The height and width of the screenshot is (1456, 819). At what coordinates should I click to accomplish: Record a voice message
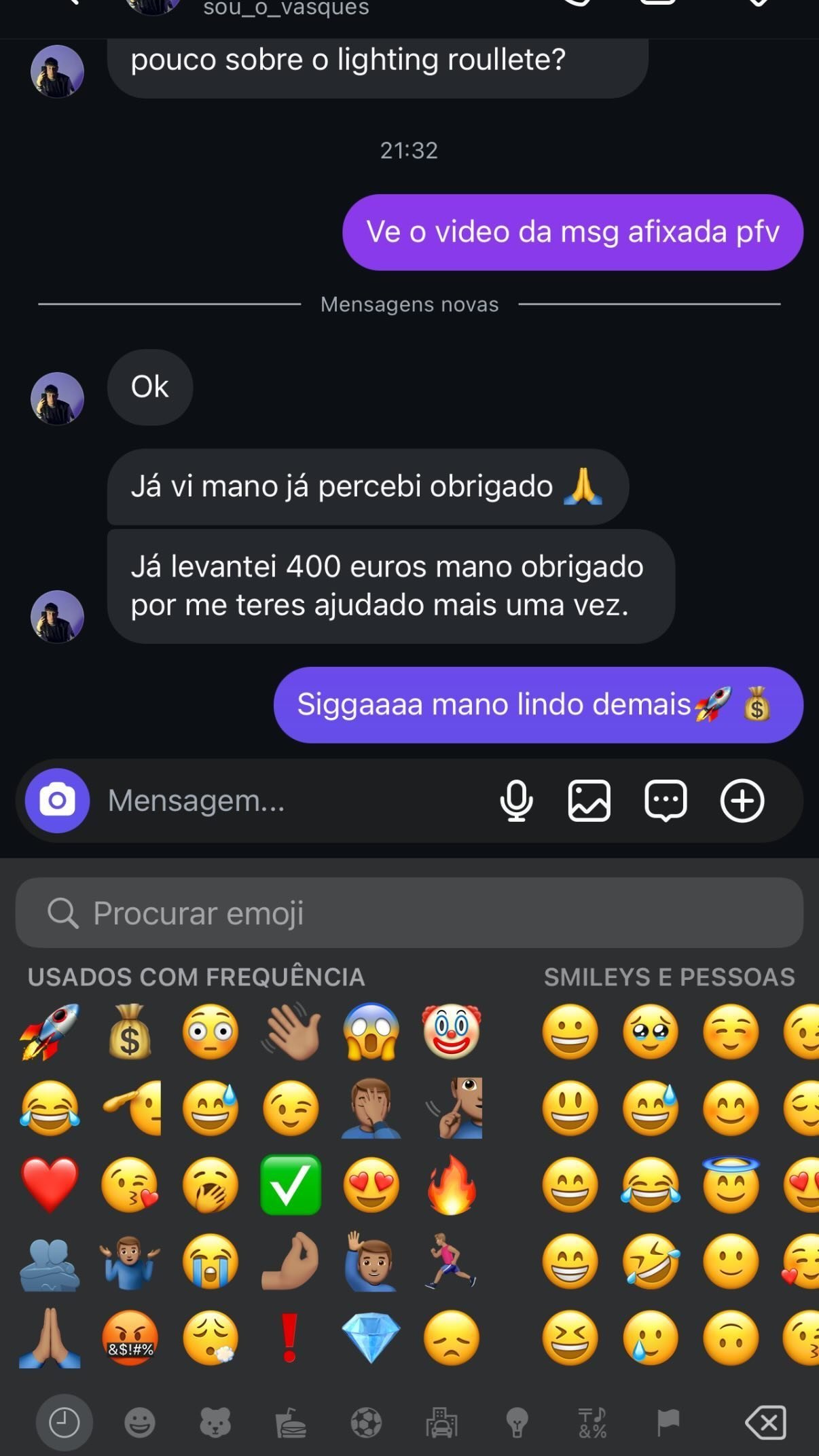coord(516,801)
